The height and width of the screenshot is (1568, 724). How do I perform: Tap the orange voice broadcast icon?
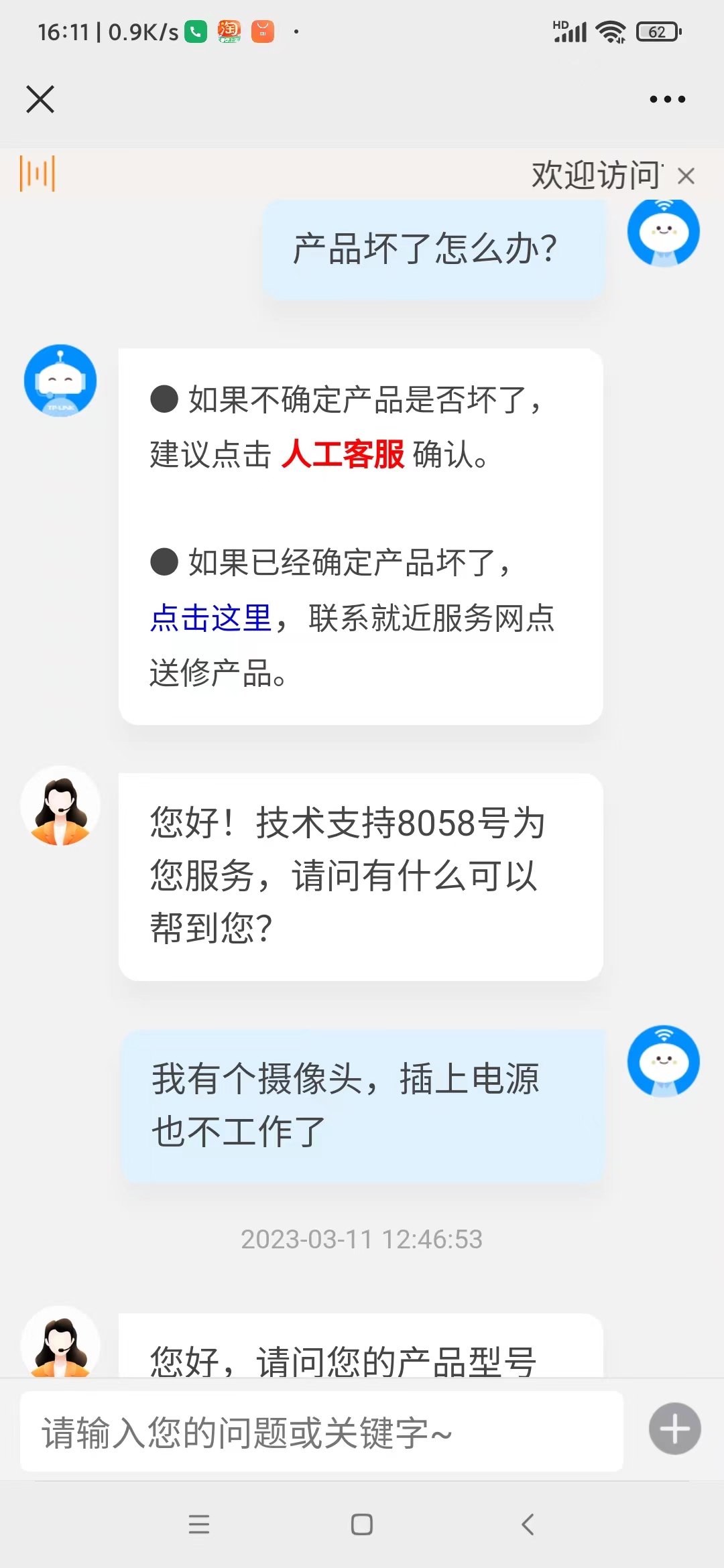tap(38, 173)
